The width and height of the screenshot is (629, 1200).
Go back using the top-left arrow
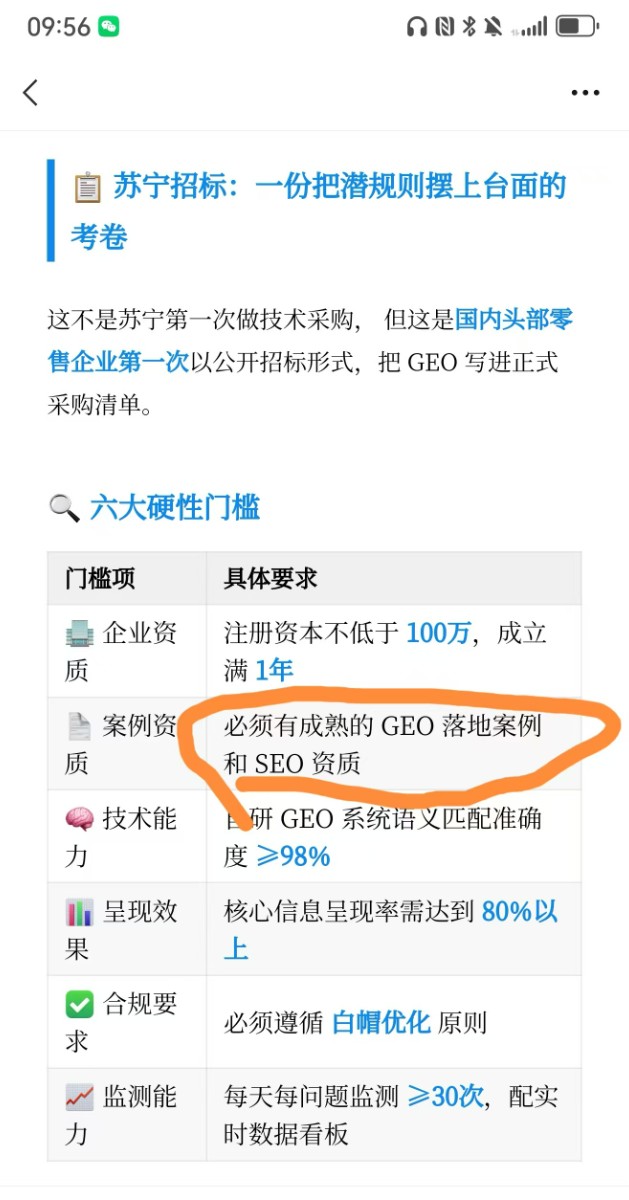point(30,93)
